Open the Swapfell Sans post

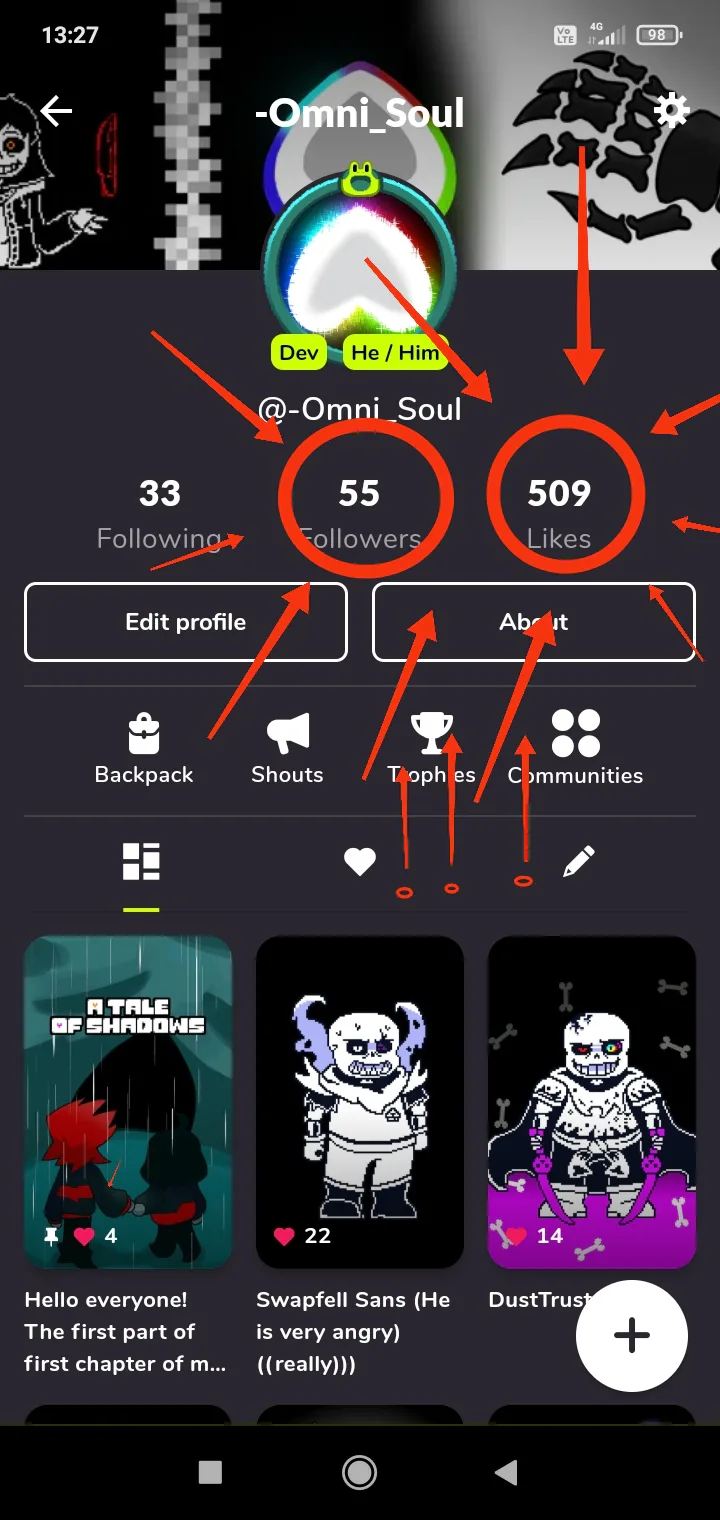(x=360, y=1102)
